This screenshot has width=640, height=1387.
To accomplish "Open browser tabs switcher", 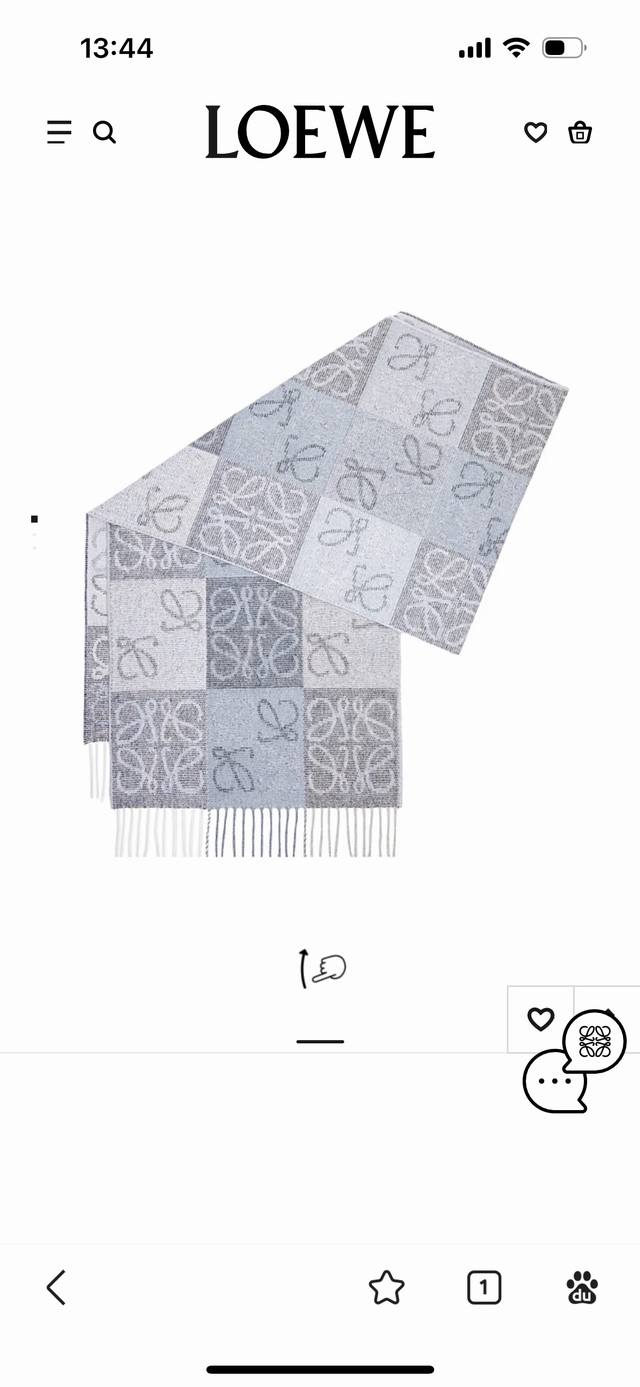I will pos(484,1288).
